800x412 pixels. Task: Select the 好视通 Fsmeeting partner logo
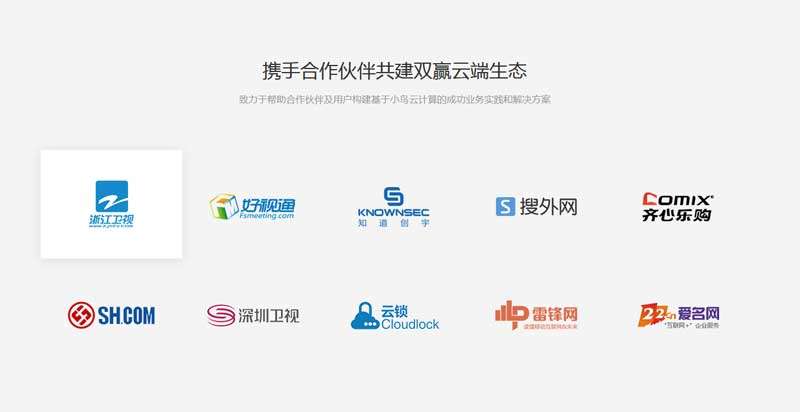252,207
